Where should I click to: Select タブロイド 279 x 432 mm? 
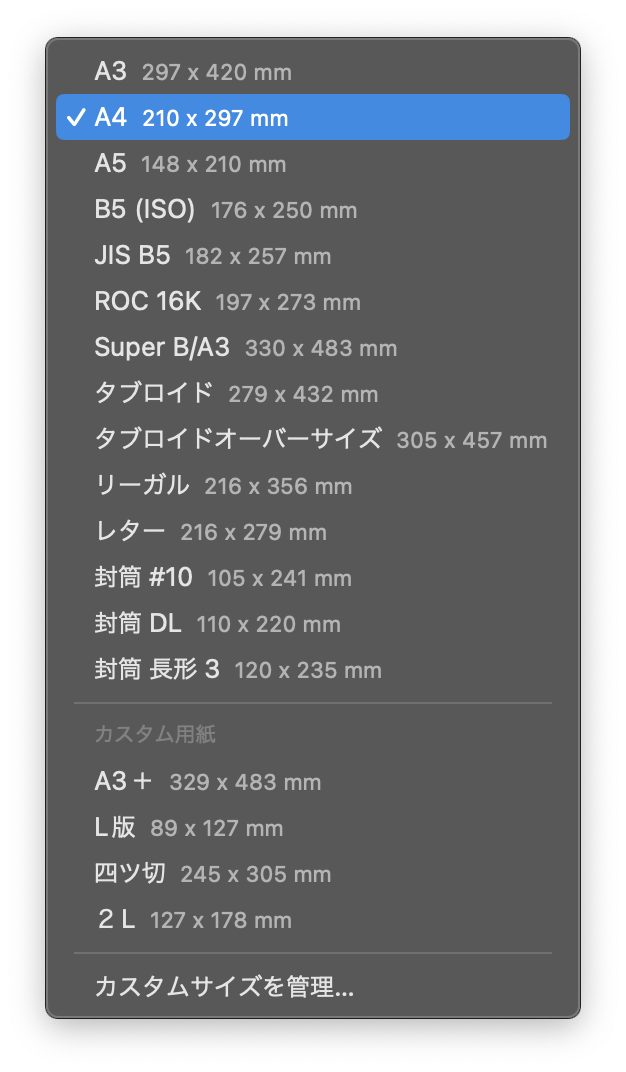click(236, 394)
